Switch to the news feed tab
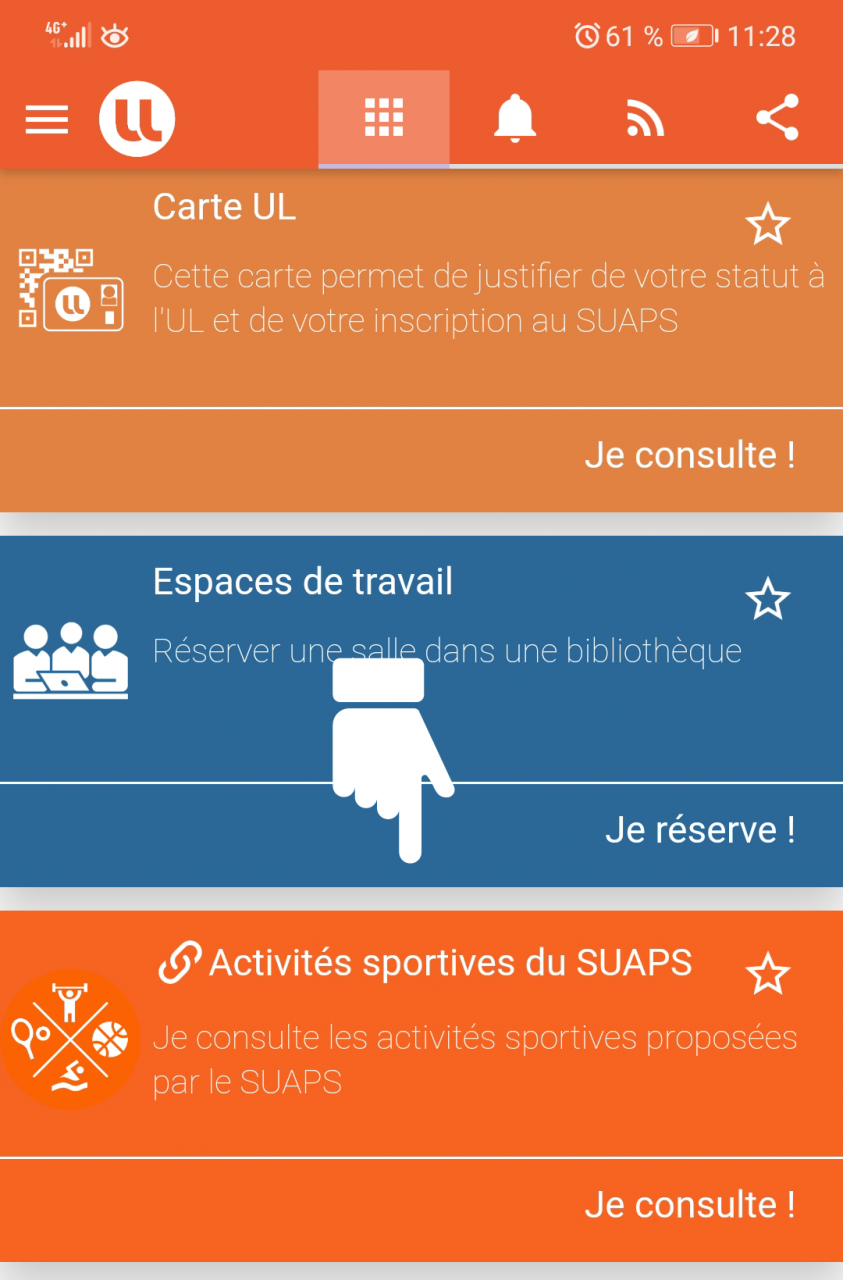Image resolution: width=843 pixels, height=1280 pixels. [x=645, y=118]
